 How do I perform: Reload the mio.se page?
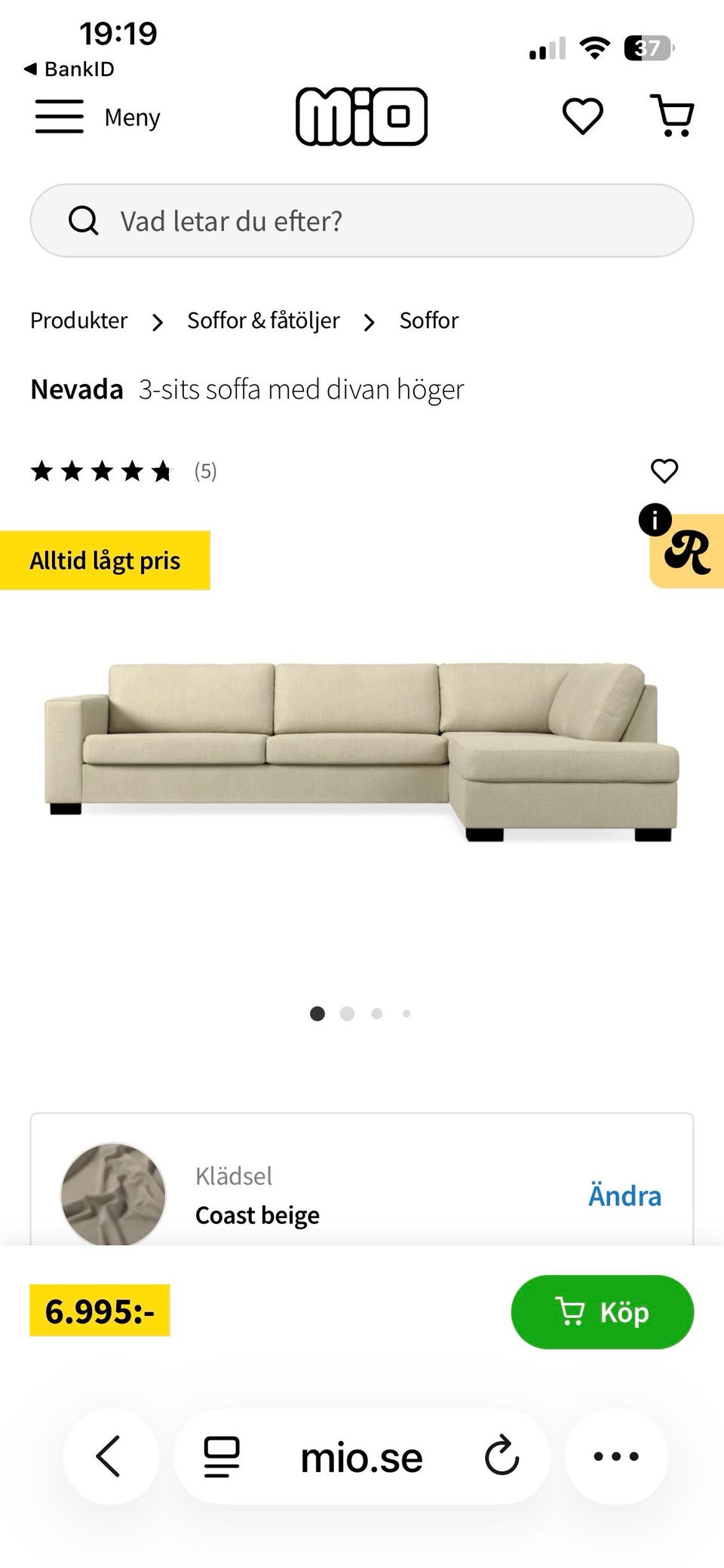click(502, 1456)
